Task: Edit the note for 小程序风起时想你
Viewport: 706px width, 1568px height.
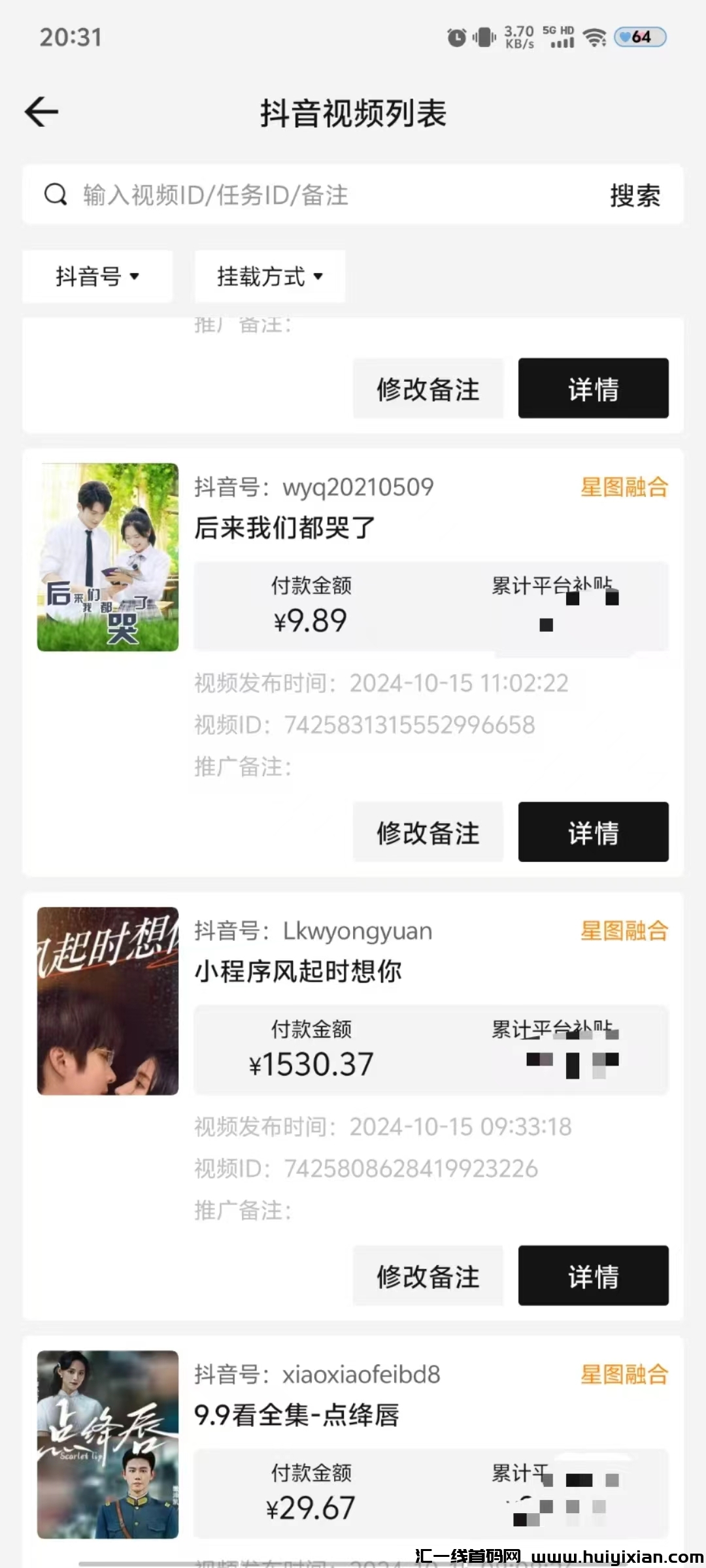Action: (428, 1276)
